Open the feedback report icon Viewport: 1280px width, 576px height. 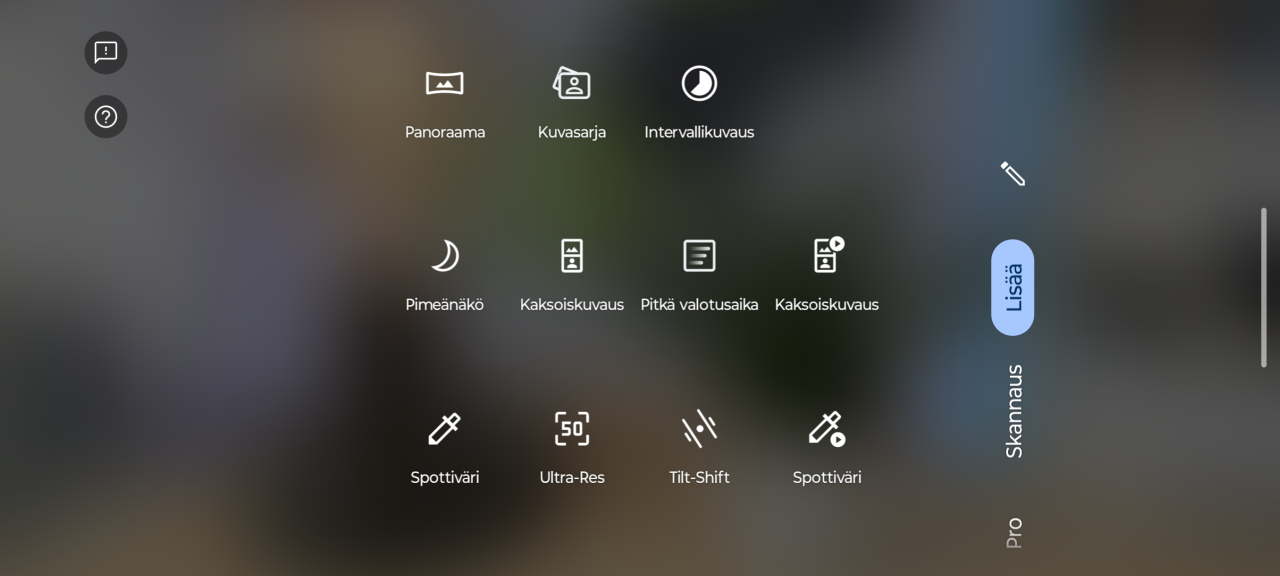106,52
